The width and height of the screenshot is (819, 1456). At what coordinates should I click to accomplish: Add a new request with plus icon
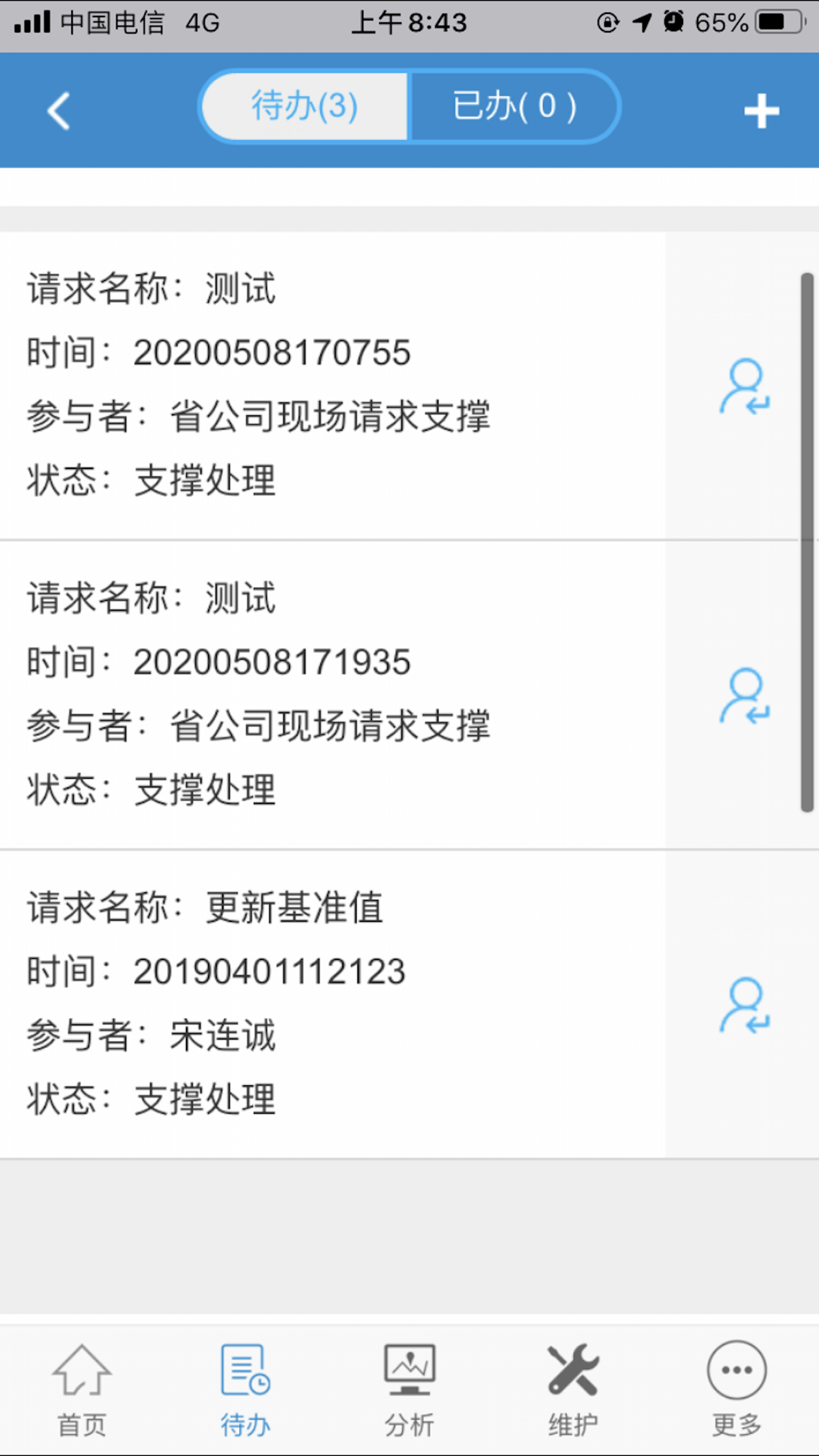(x=761, y=111)
